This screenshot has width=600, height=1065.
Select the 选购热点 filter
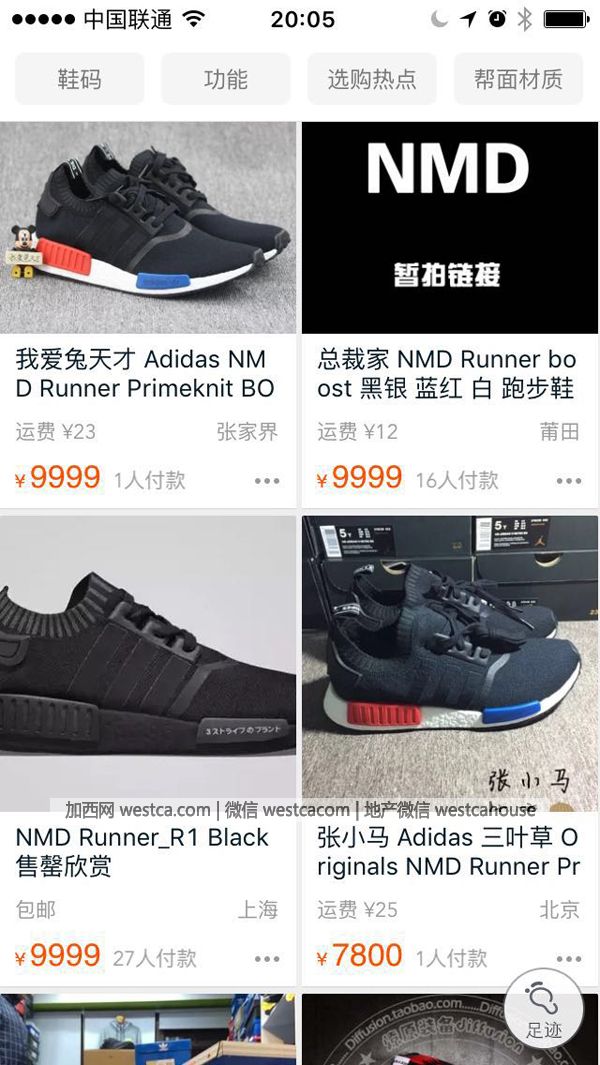372,79
